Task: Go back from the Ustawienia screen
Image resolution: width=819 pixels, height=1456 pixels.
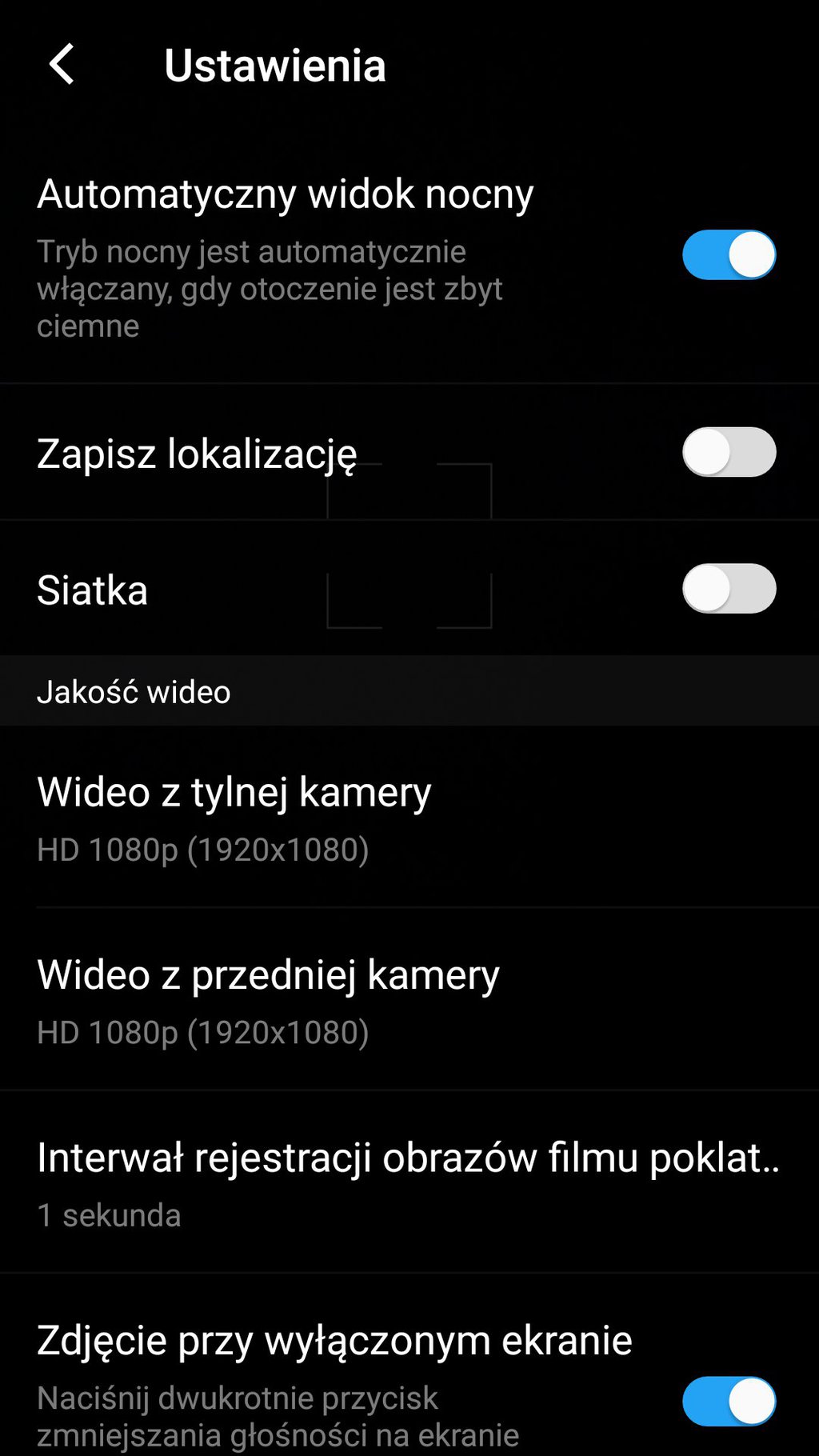Action: (x=62, y=64)
